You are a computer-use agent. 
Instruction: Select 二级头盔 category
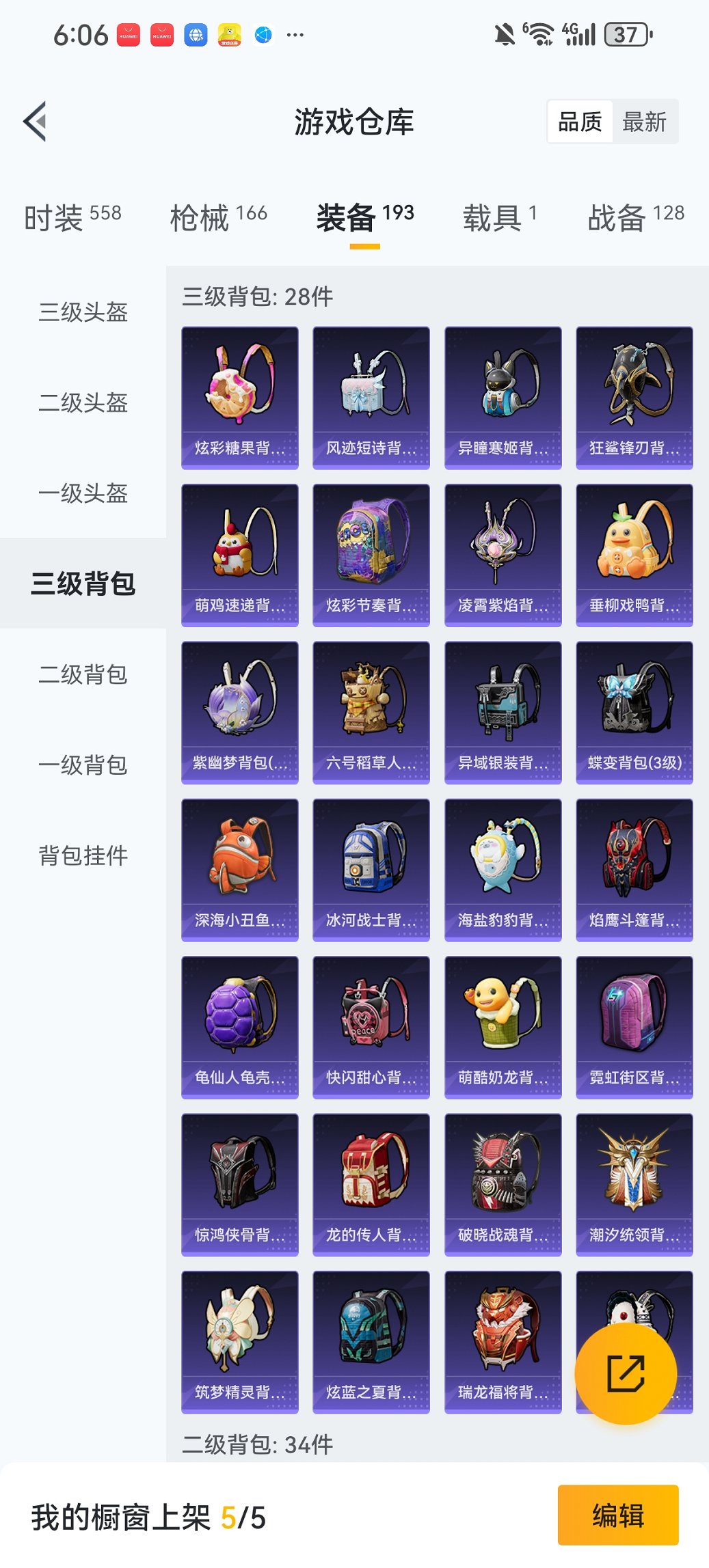(x=83, y=402)
